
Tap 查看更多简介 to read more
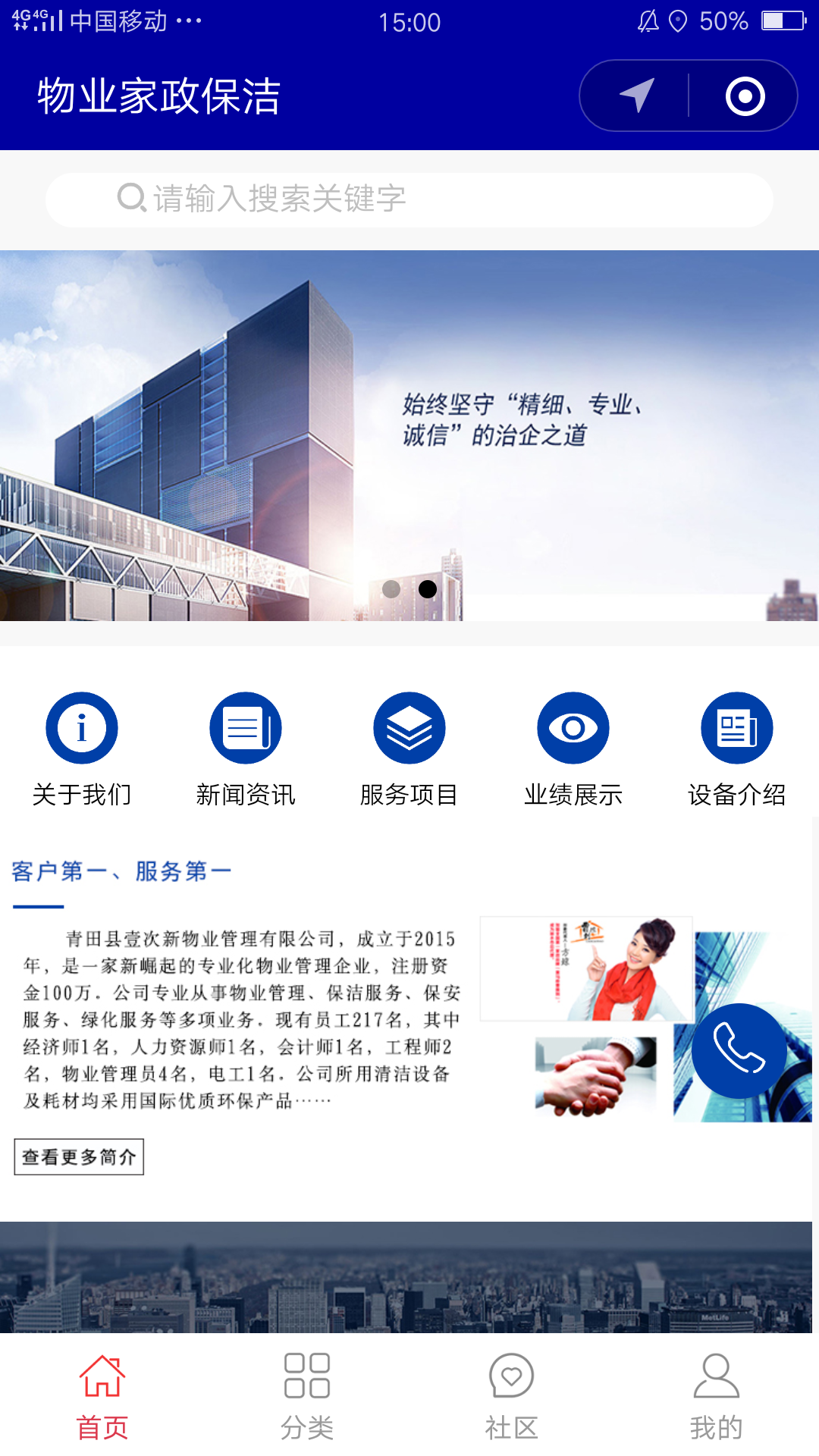(79, 1156)
